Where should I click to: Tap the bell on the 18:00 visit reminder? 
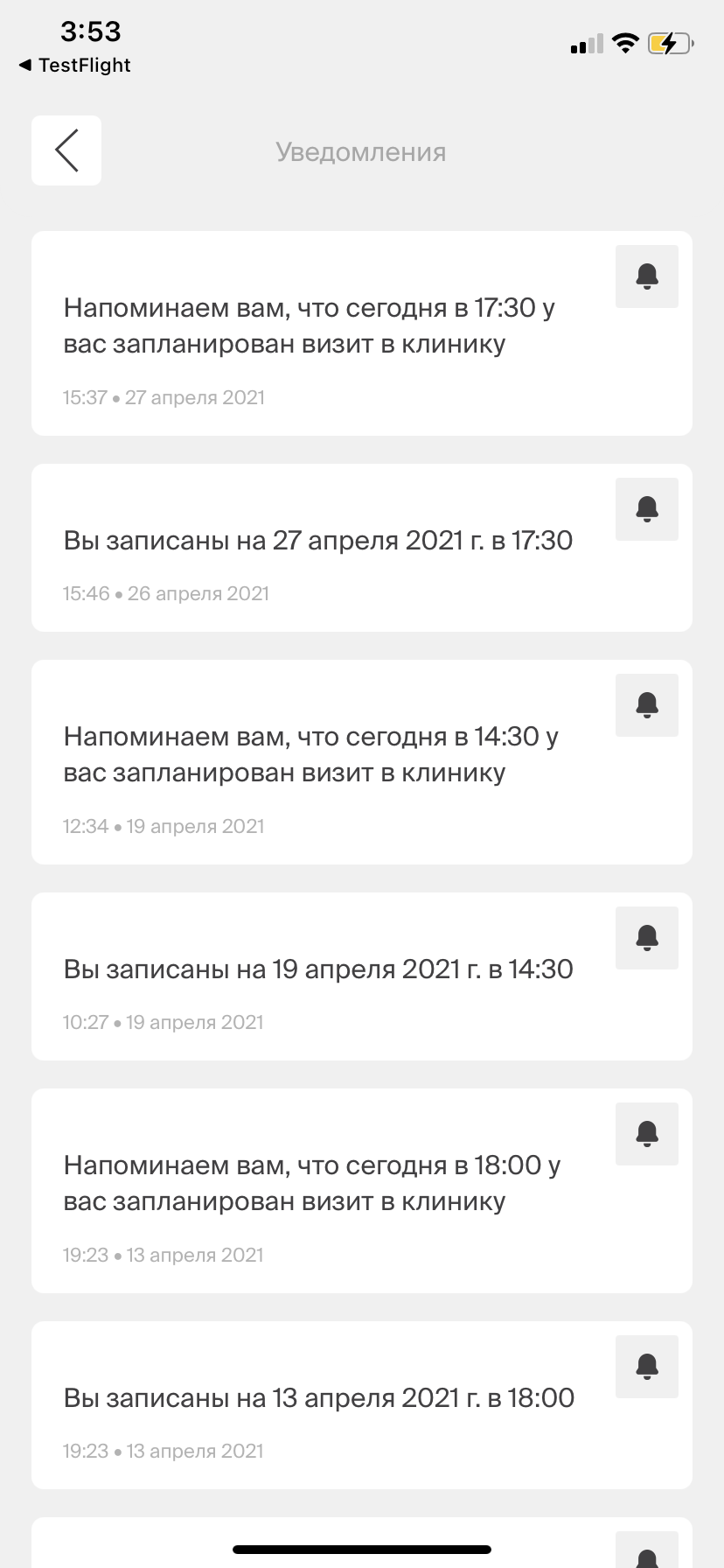647,1134
